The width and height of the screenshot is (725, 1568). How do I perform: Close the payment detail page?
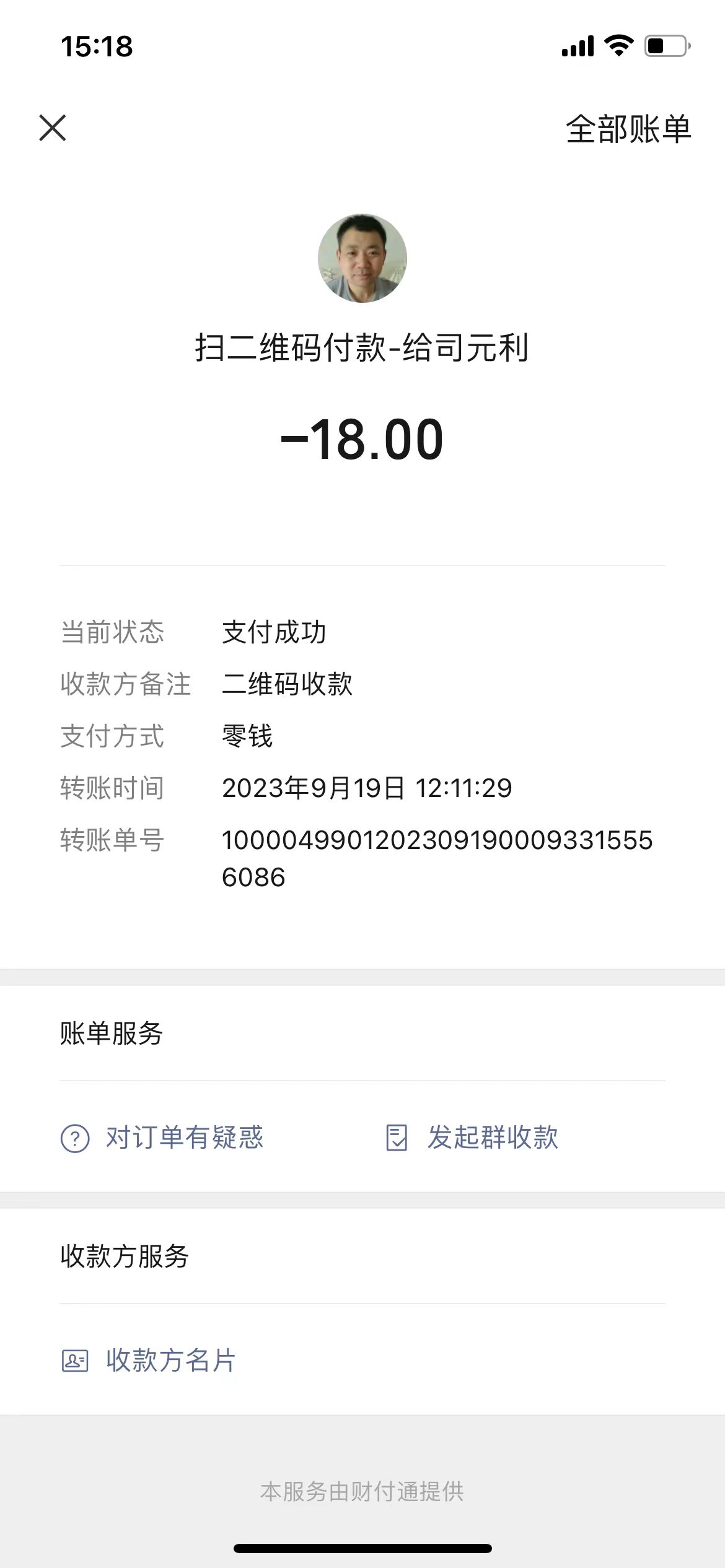(53, 128)
